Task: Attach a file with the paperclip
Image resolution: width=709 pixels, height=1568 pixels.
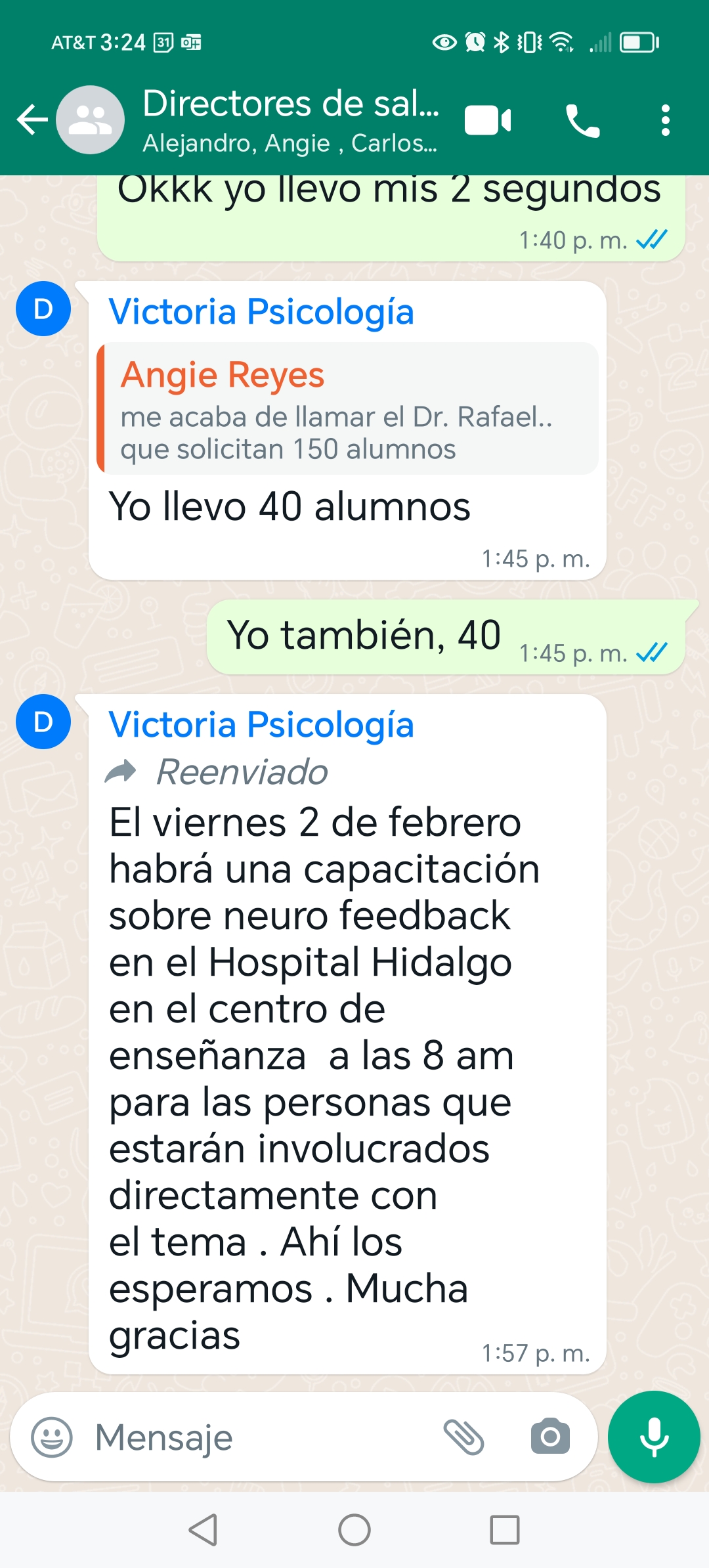Action: 464,1437
